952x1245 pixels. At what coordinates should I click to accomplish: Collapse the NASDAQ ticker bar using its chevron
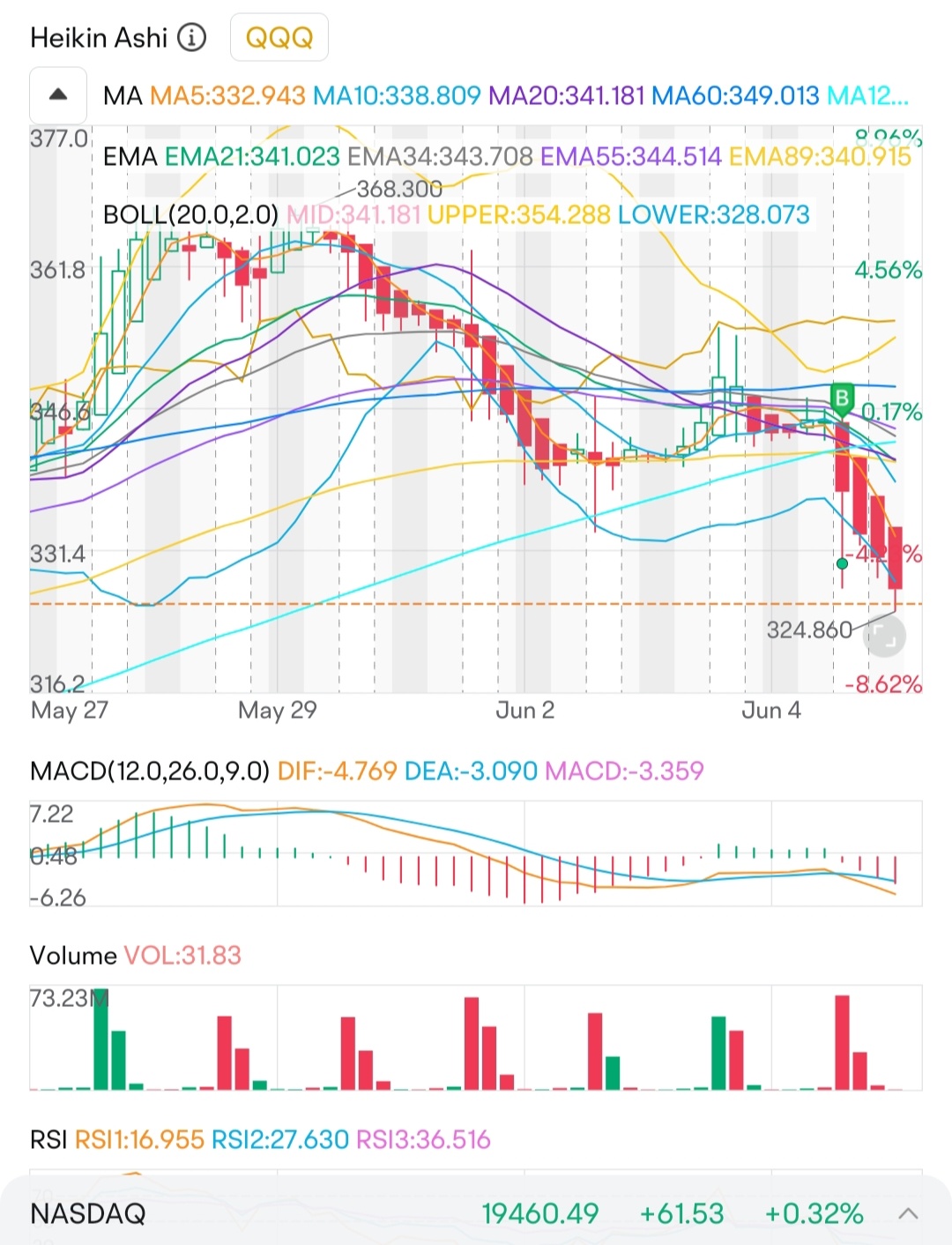click(x=910, y=1213)
